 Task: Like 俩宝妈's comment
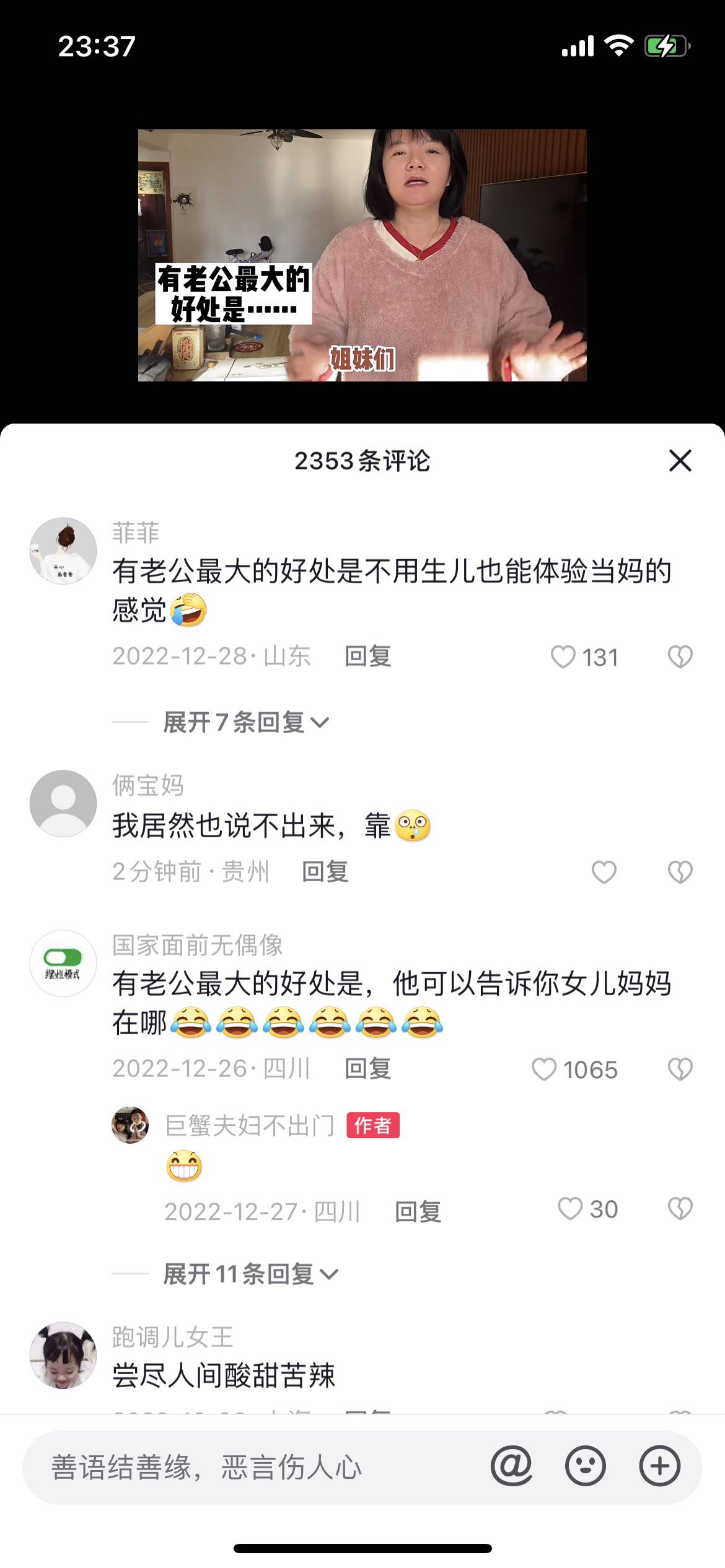pyautogui.click(x=604, y=872)
